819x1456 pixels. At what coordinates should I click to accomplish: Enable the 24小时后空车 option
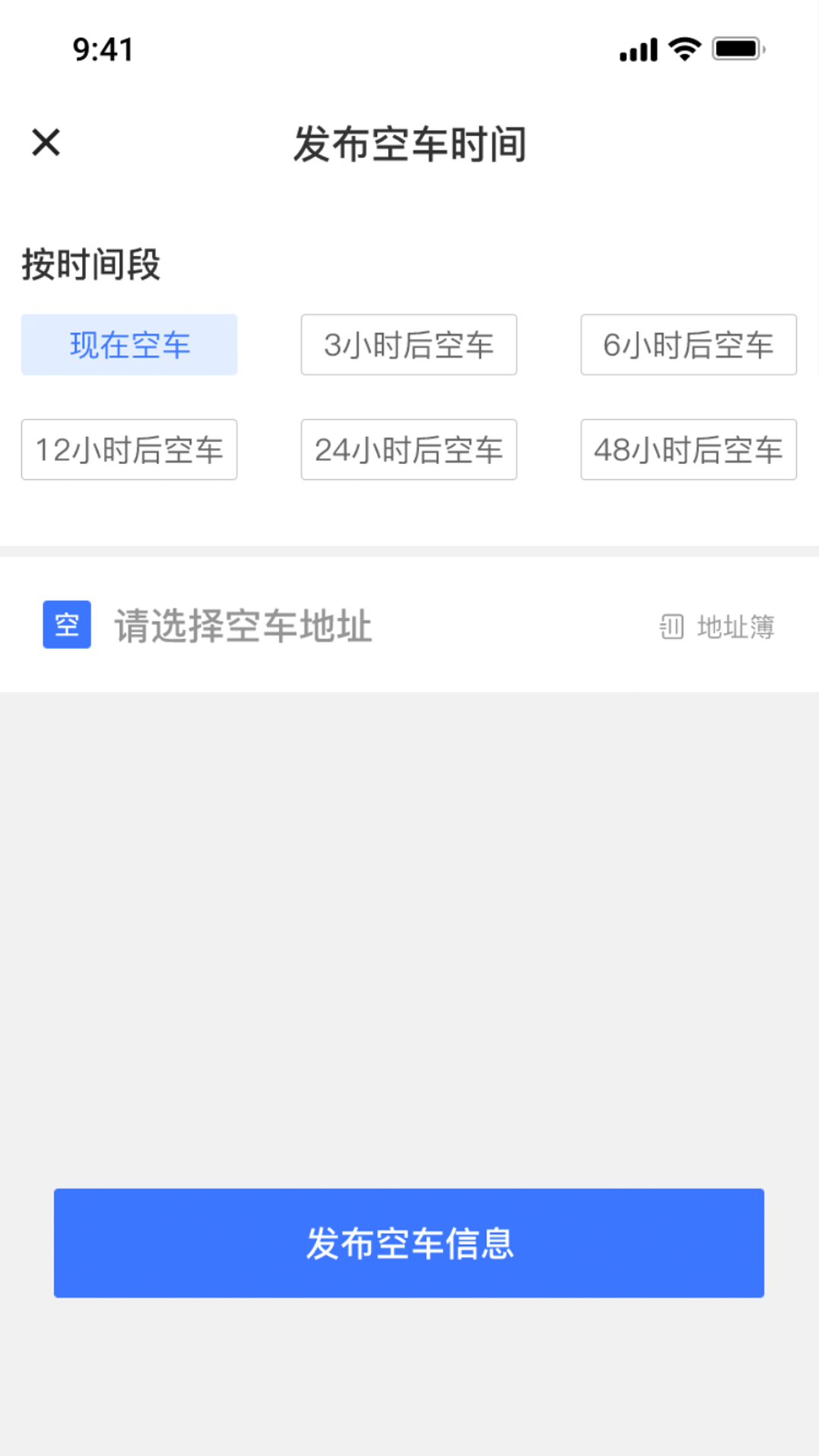408,450
